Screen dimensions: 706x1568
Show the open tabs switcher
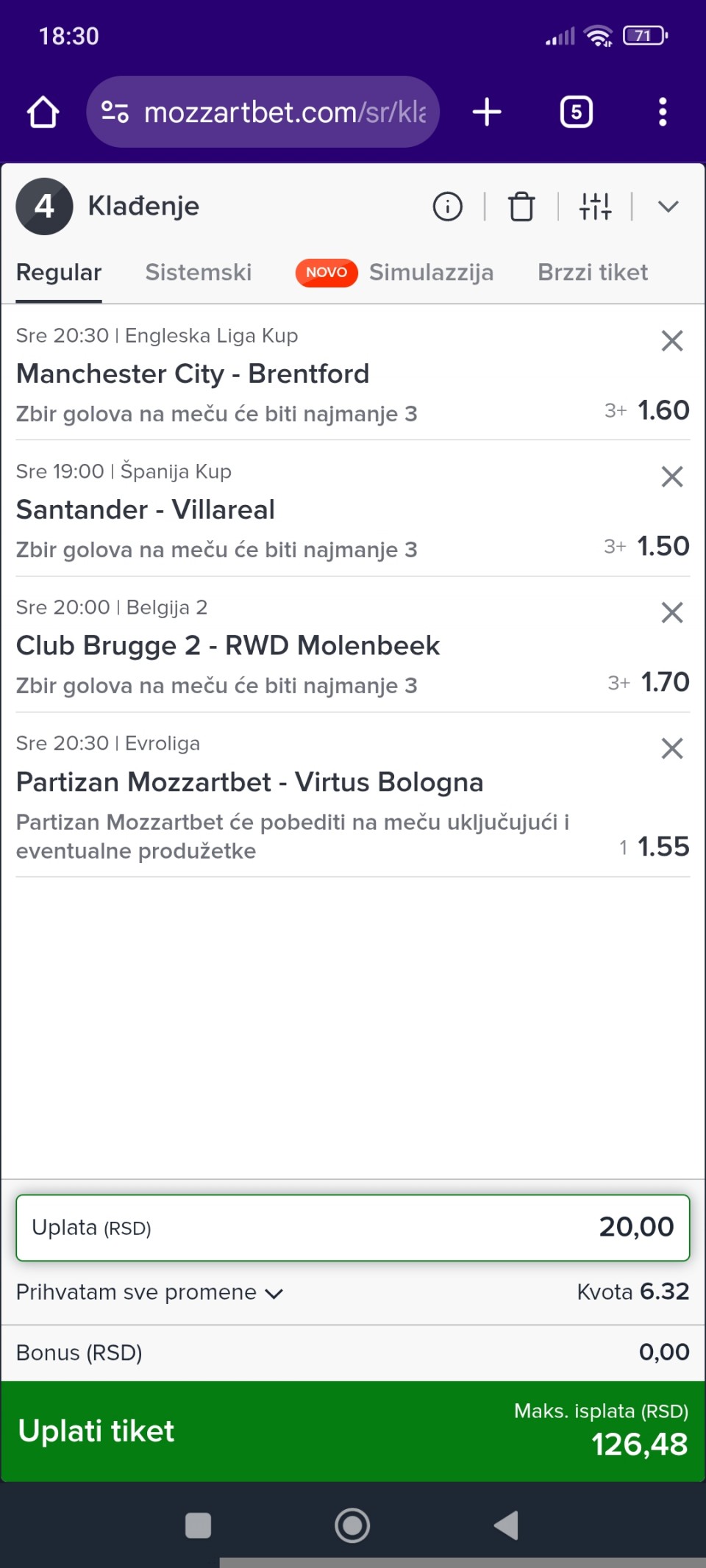(x=576, y=112)
